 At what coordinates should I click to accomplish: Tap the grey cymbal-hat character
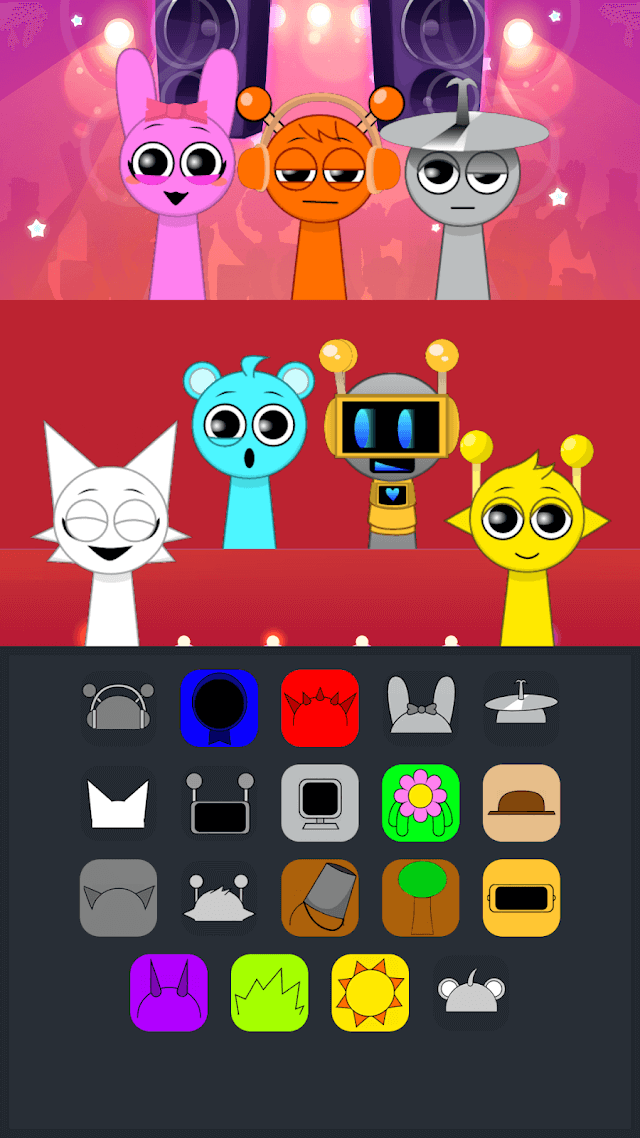pos(462,190)
